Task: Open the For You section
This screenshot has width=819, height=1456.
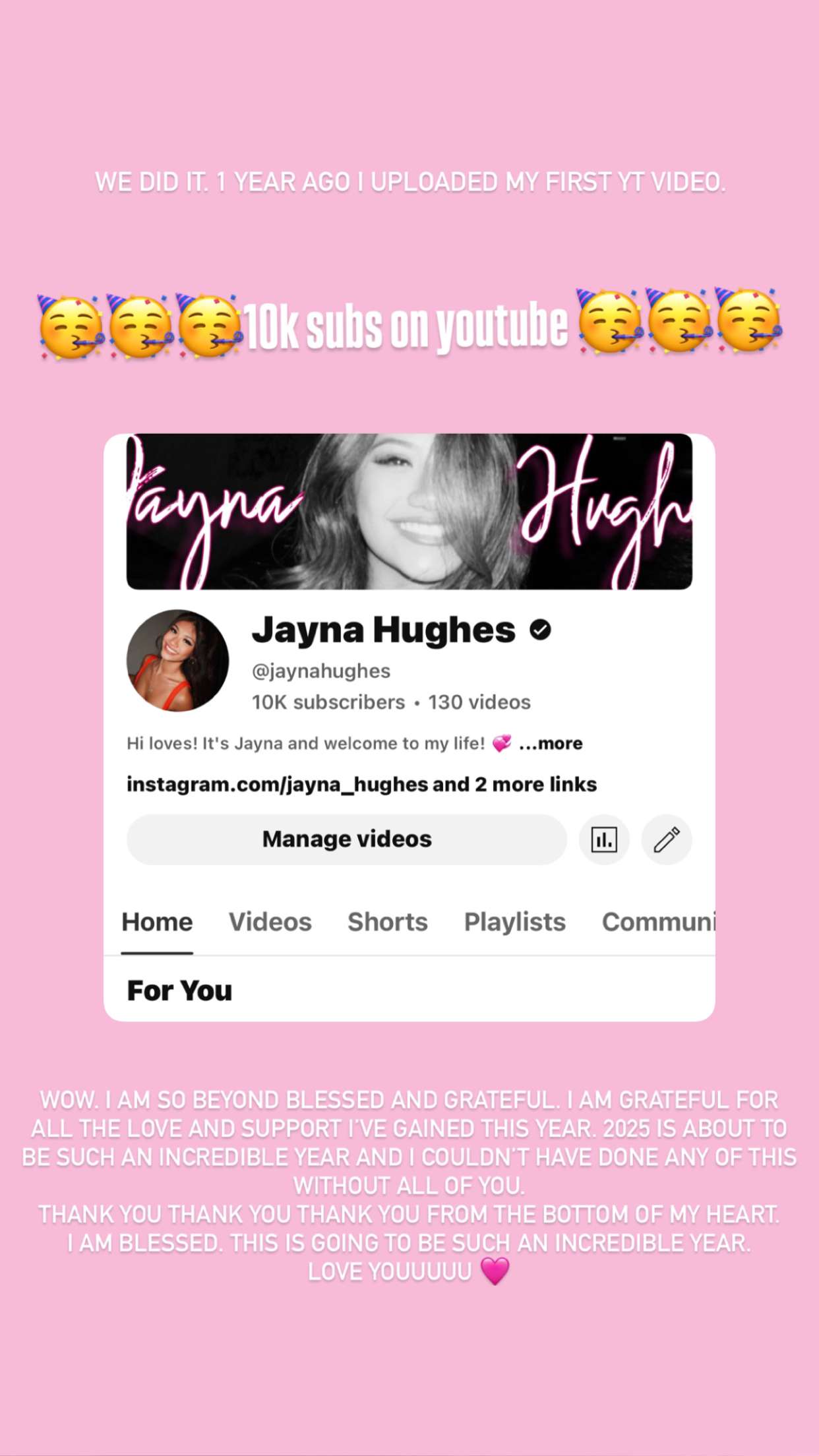Action: 179,989
